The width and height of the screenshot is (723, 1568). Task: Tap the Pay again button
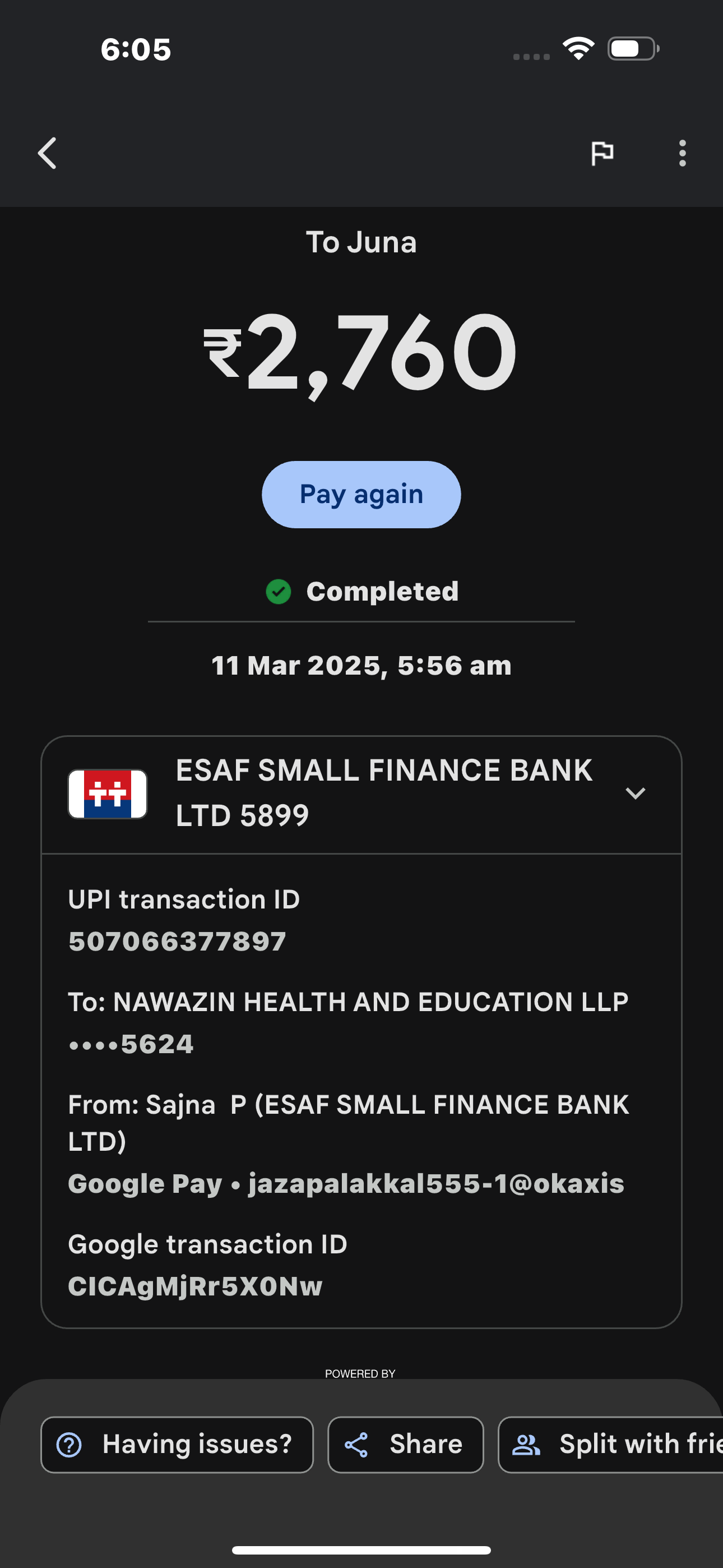point(361,494)
